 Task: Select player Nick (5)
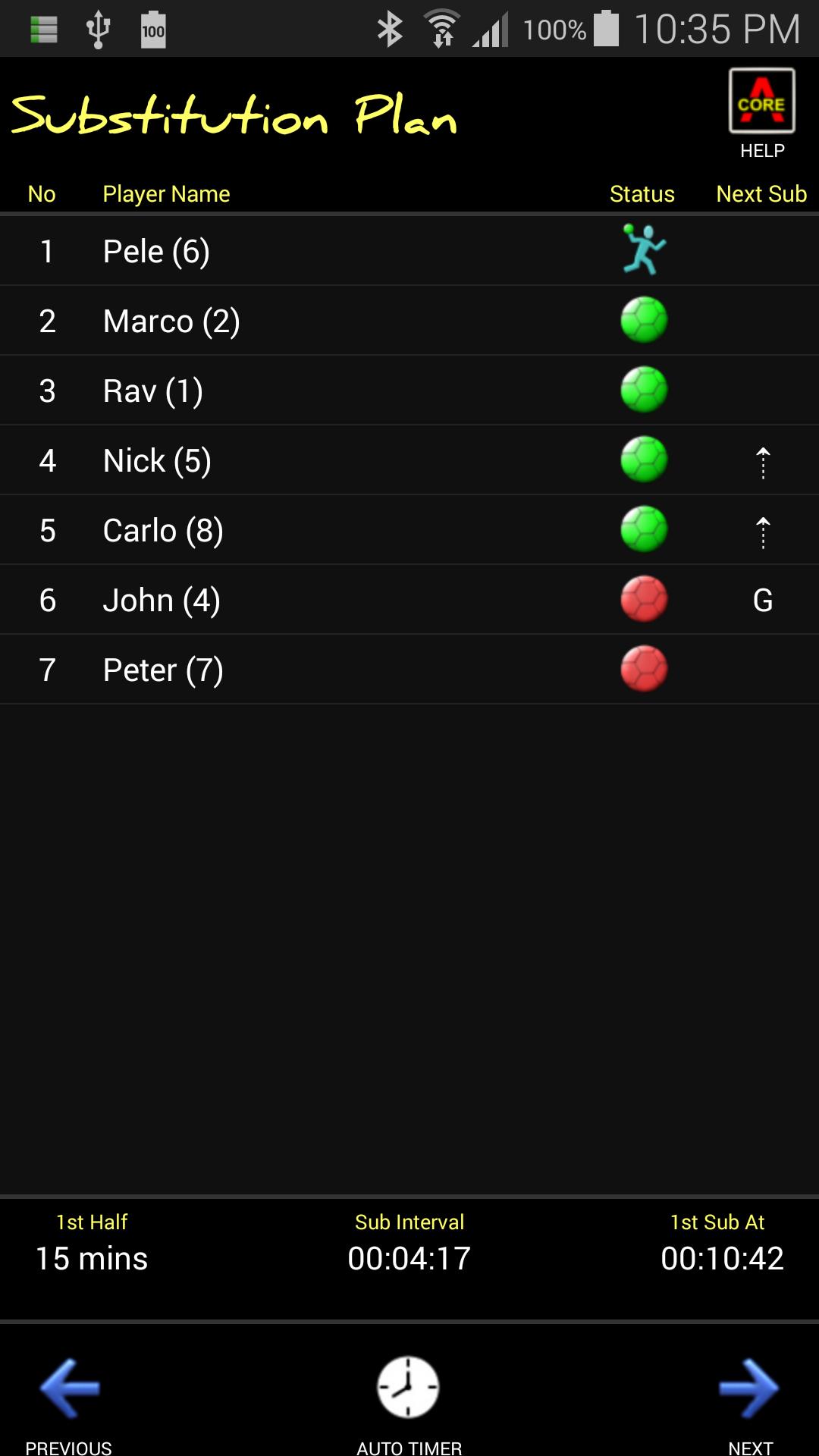click(x=157, y=461)
